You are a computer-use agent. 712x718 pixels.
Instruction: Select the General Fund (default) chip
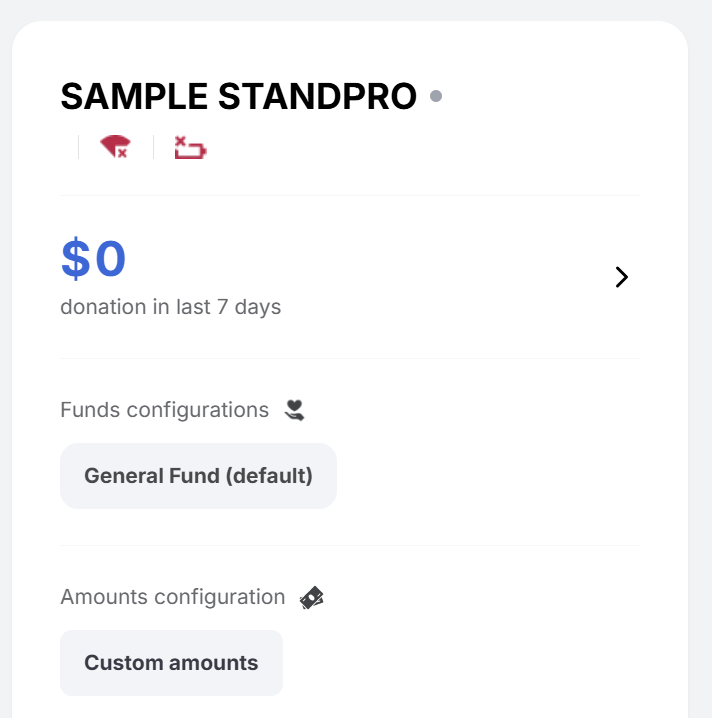(x=198, y=476)
